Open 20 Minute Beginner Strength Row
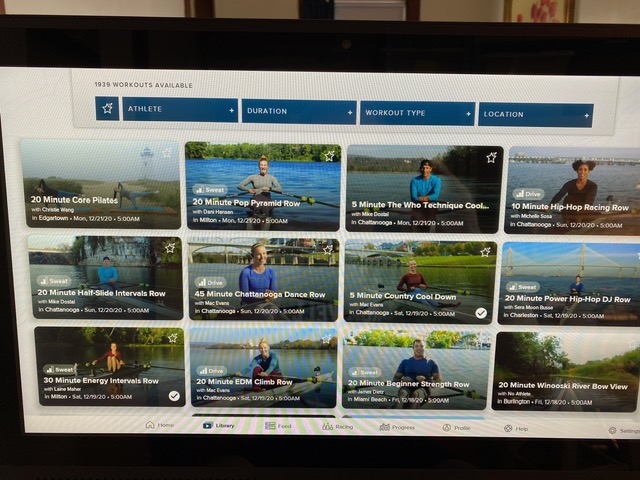Image resolution: width=640 pixels, height=480 pixels. coord(415,368)
